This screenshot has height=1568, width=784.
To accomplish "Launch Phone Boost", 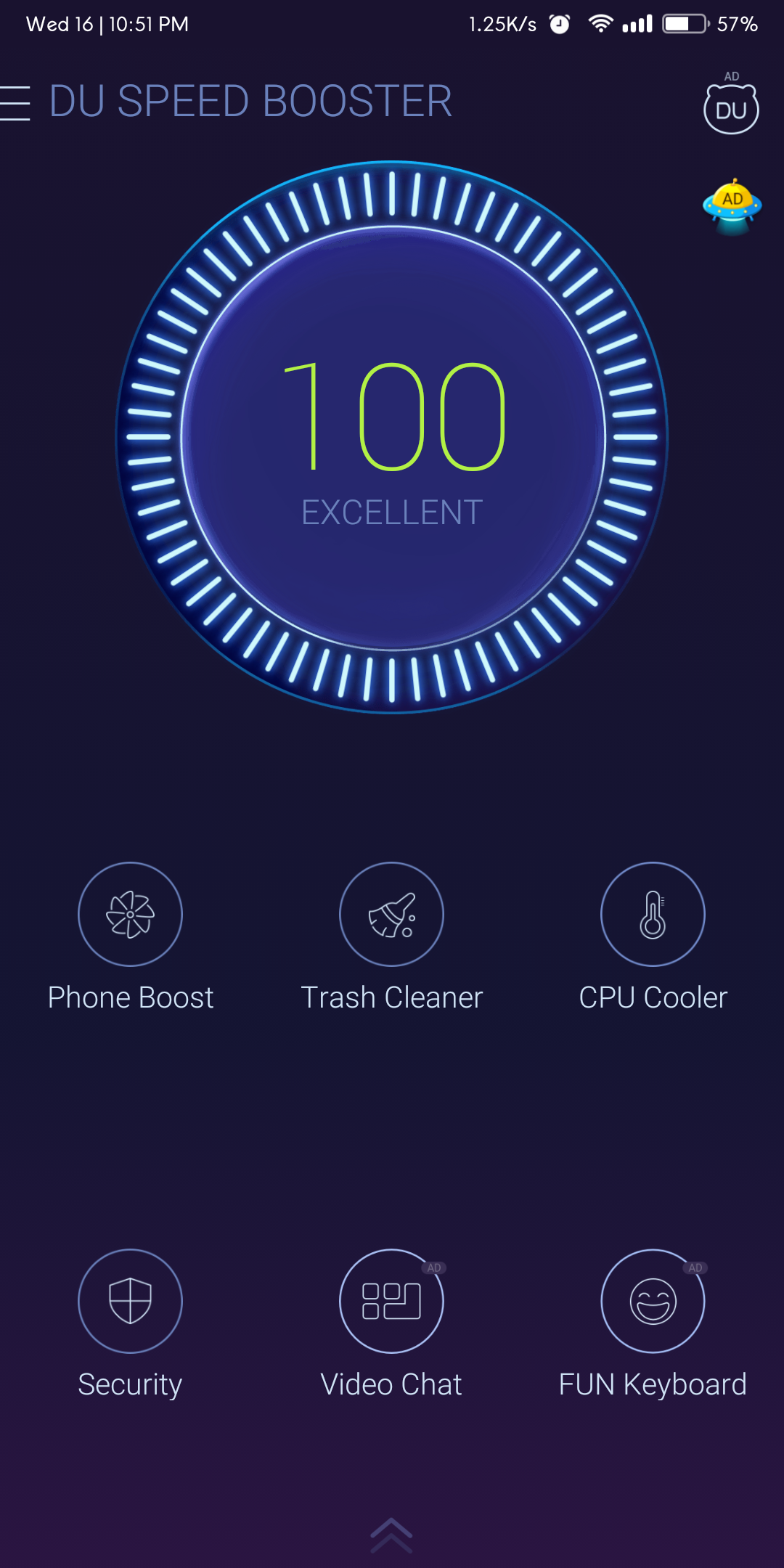I will pos(130,914).
